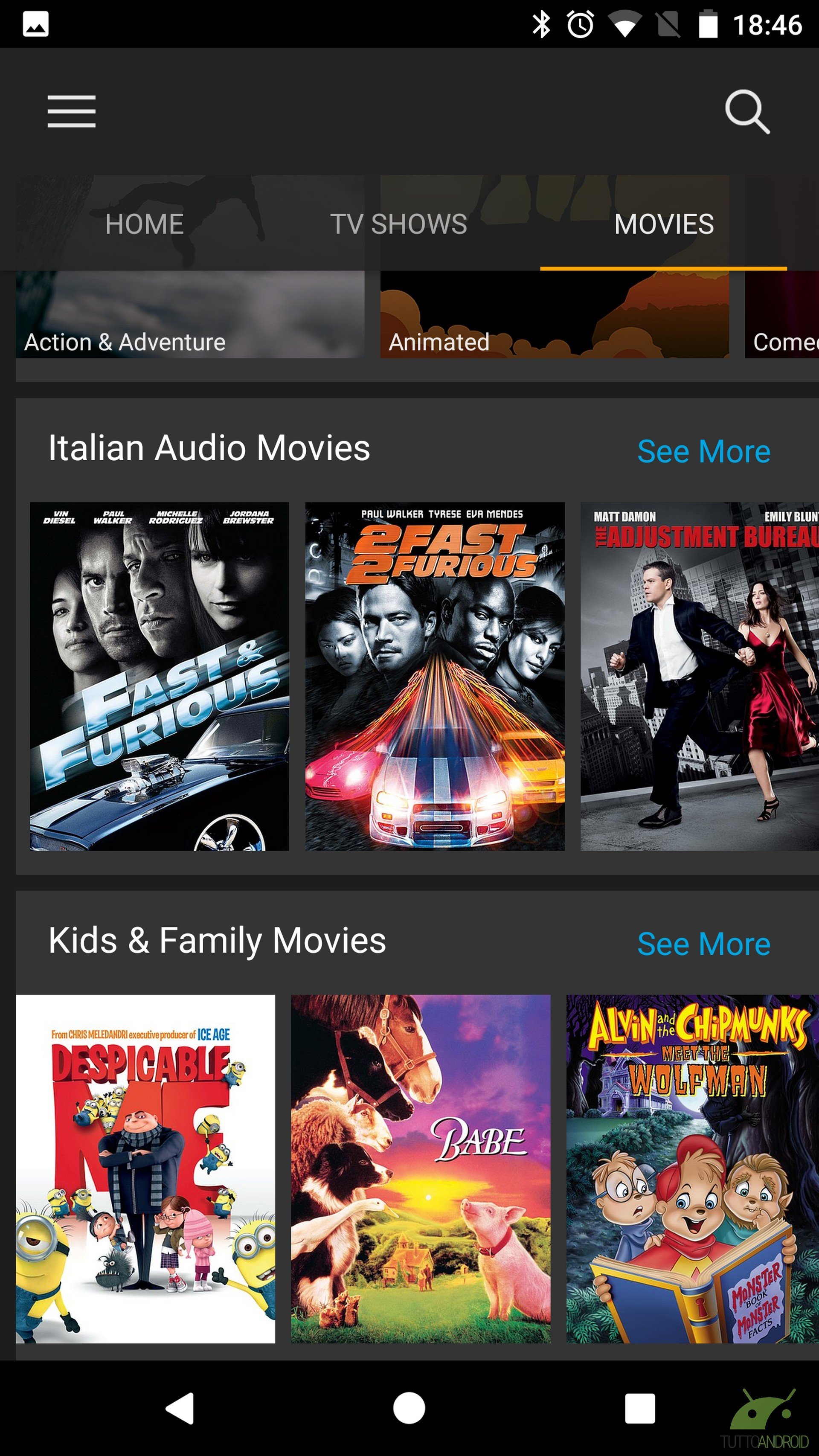The height and width of the screenshot is (1456, 819).
Task: Open The Adjustment Bureau movie
Action: [700, 676]
